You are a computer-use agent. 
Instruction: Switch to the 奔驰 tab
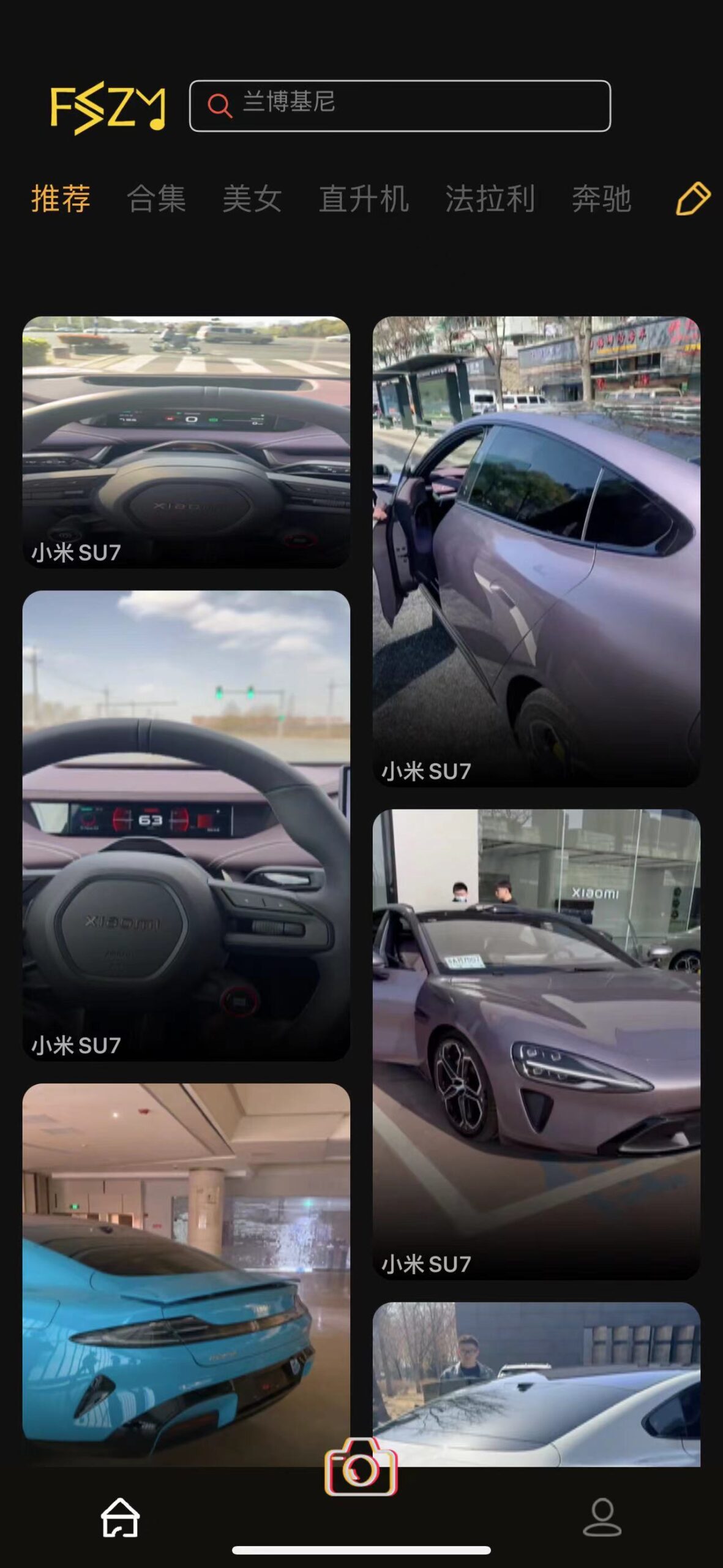pos(601,199)
